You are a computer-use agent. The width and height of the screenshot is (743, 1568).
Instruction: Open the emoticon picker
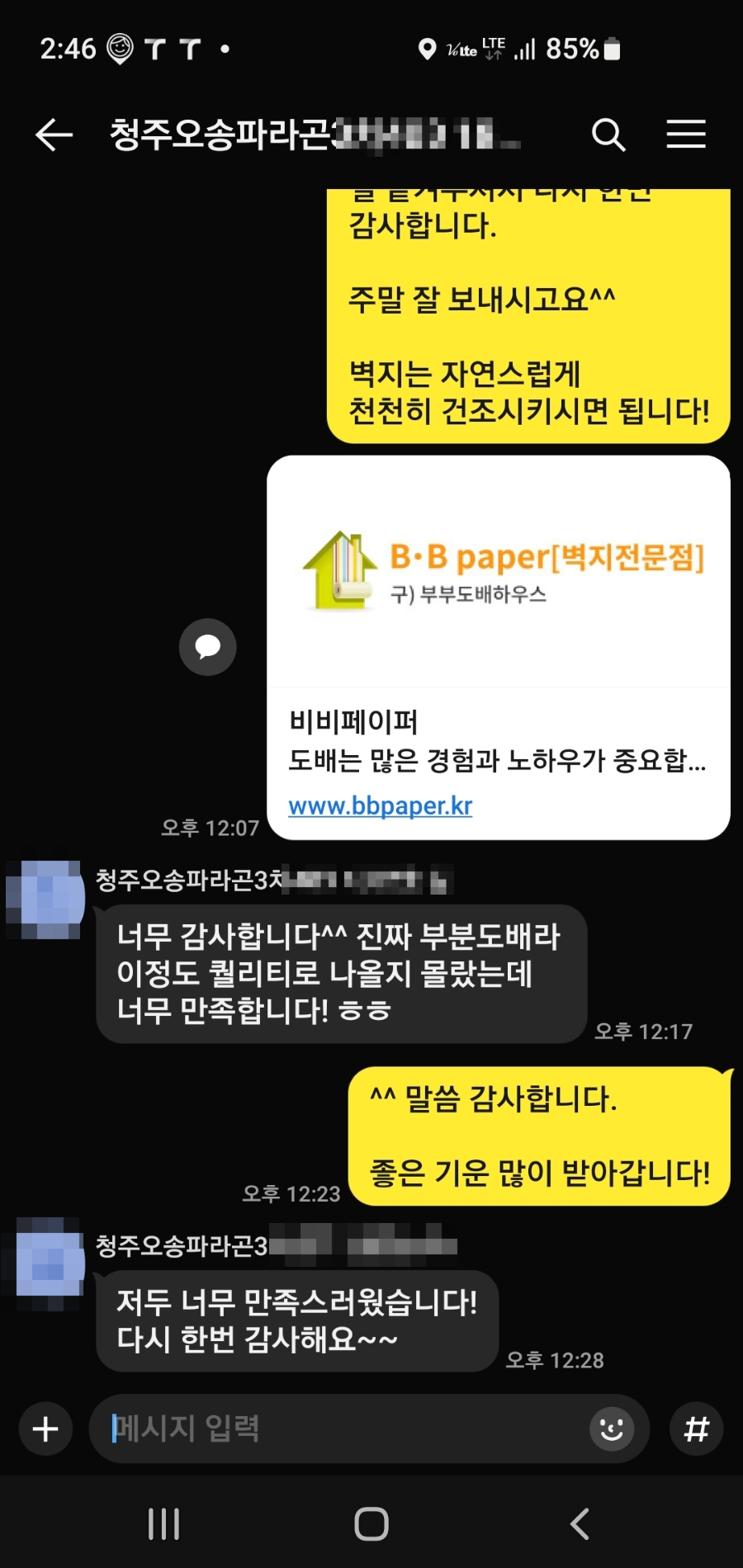pyautogui.click(x=611, y=1429)
